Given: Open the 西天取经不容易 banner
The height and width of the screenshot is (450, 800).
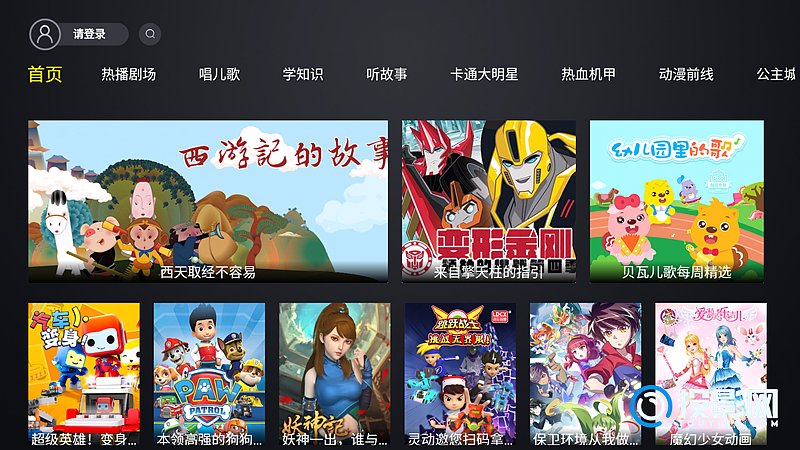Looking at the screenshot, I should click(208, 201).
